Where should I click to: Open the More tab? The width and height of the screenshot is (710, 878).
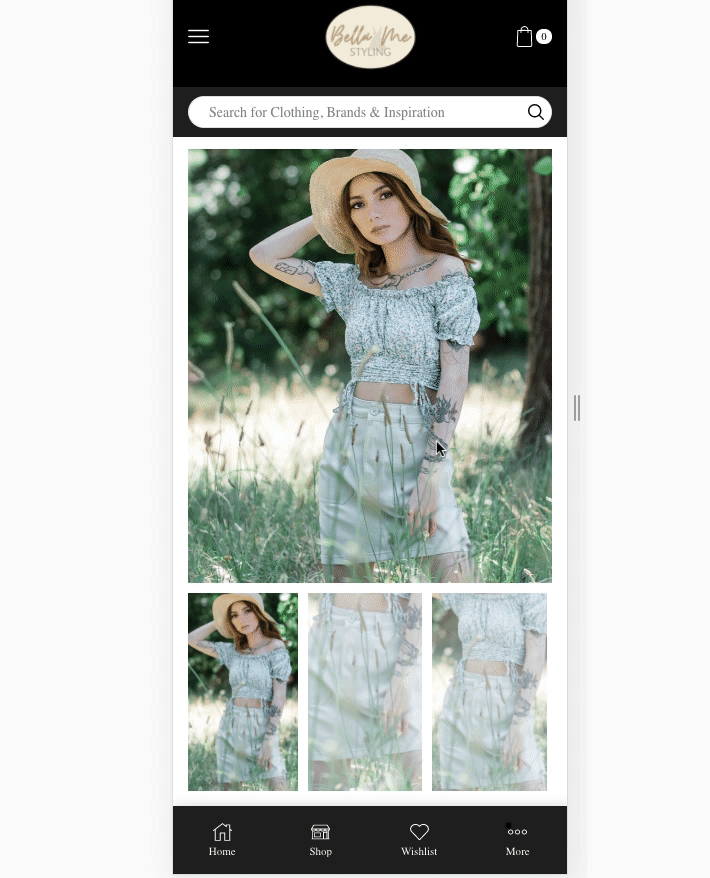pyautogui.click(x=517, y=839)
